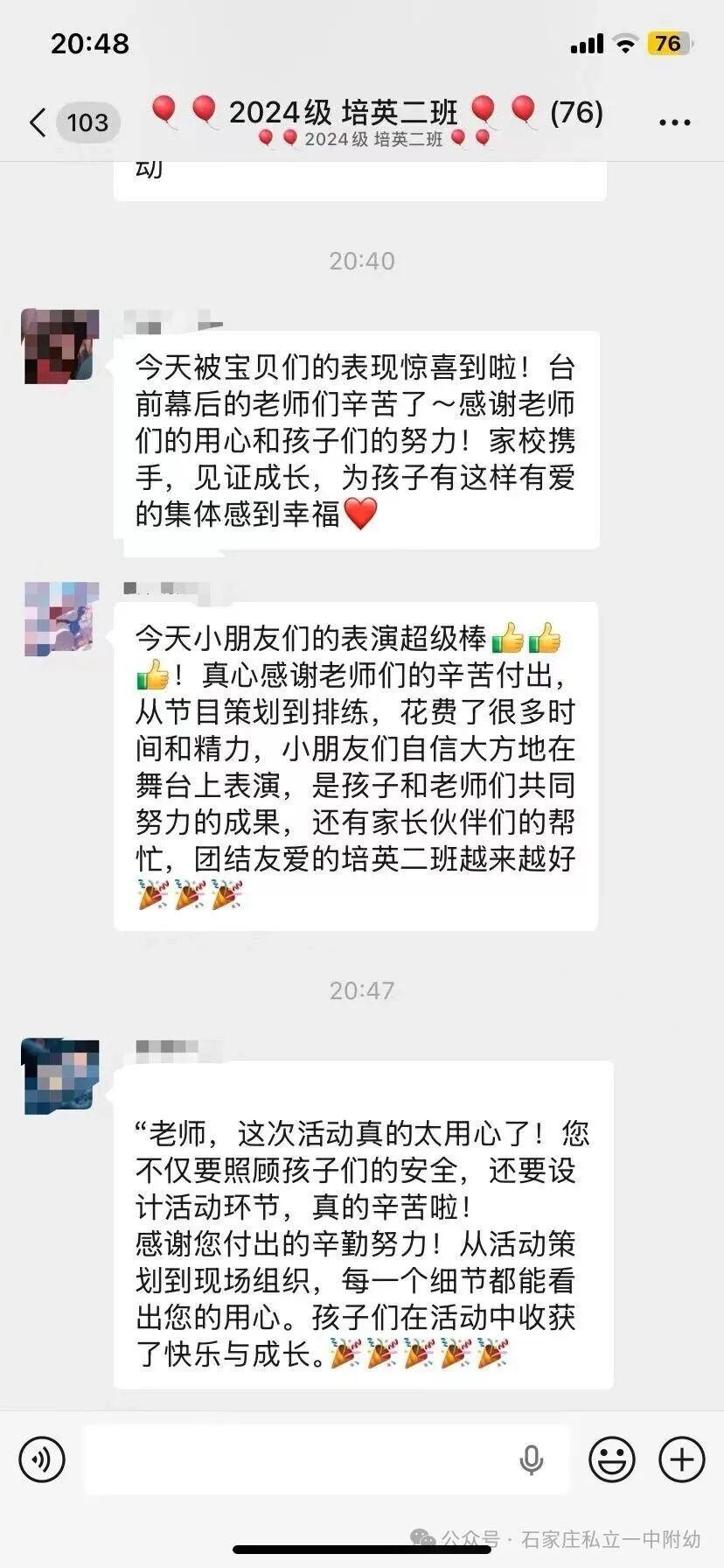Tap the microphone icon in the input bar
This screenshot has height=1568, width=724.
point(532,1459)
